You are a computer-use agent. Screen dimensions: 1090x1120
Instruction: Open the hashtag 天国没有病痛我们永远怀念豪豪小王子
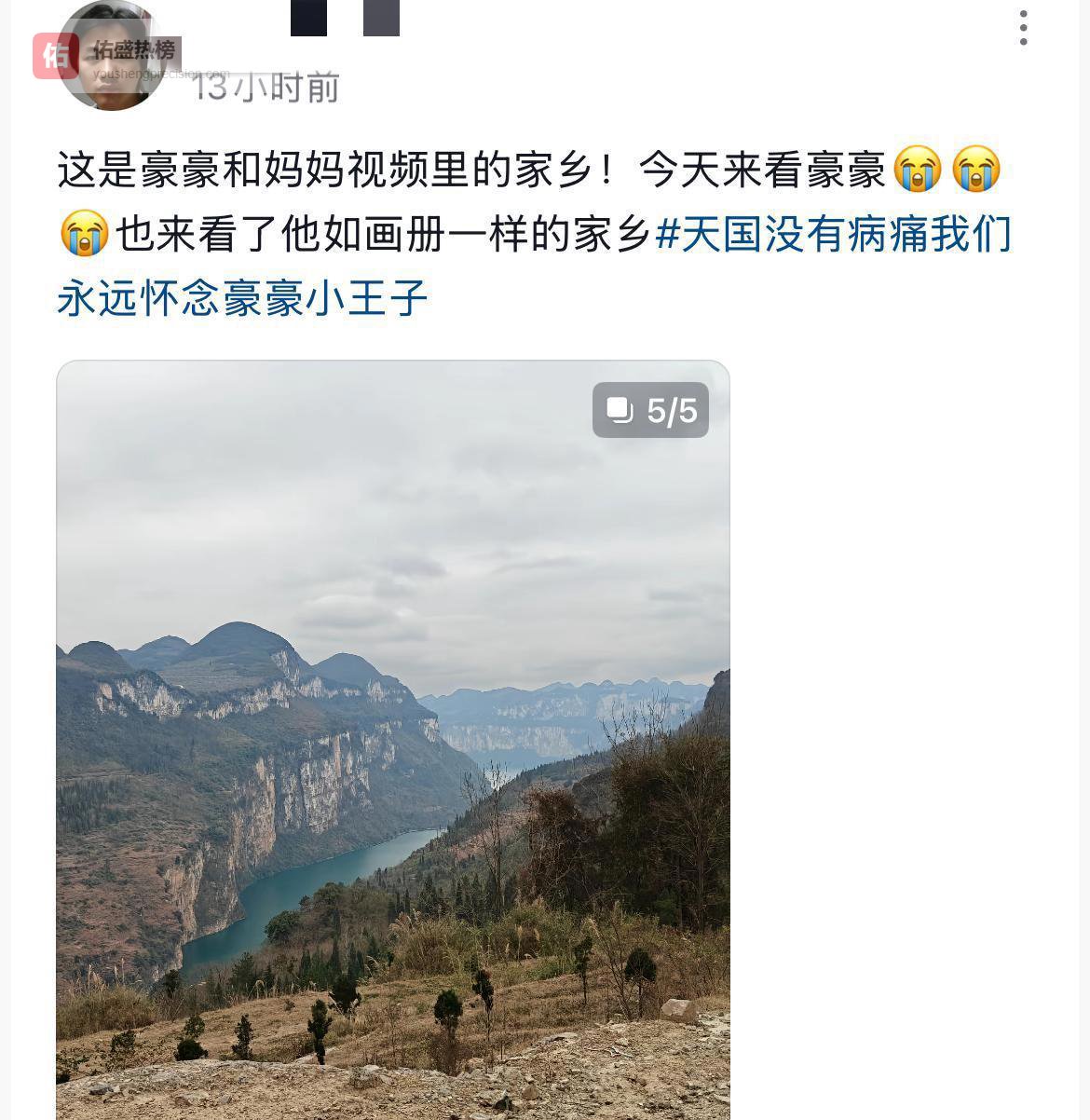[x=833, y=235]
